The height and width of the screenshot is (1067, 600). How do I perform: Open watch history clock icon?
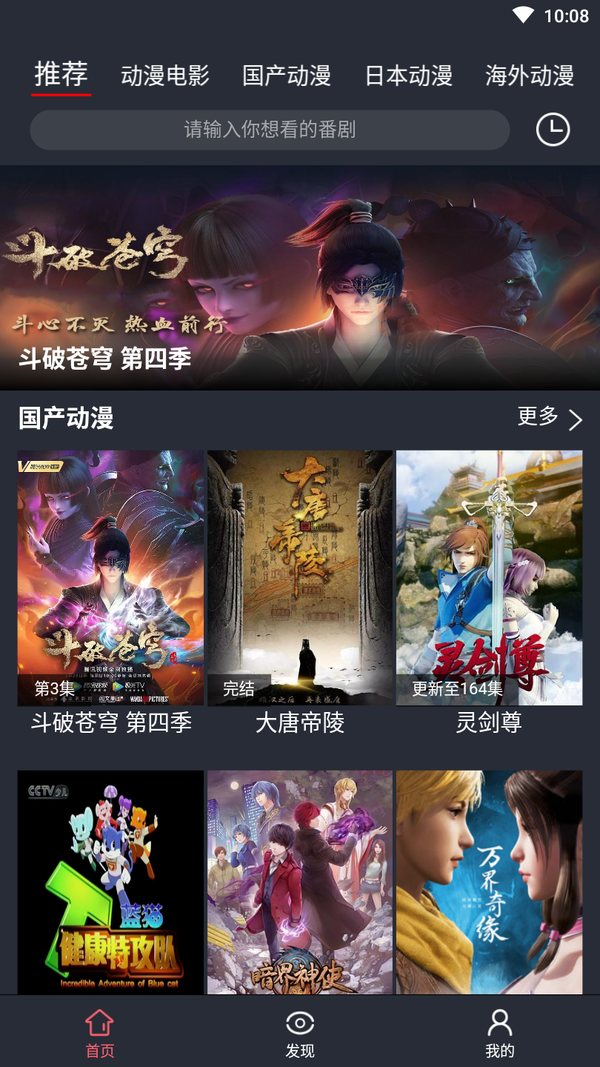click(553, 129)
